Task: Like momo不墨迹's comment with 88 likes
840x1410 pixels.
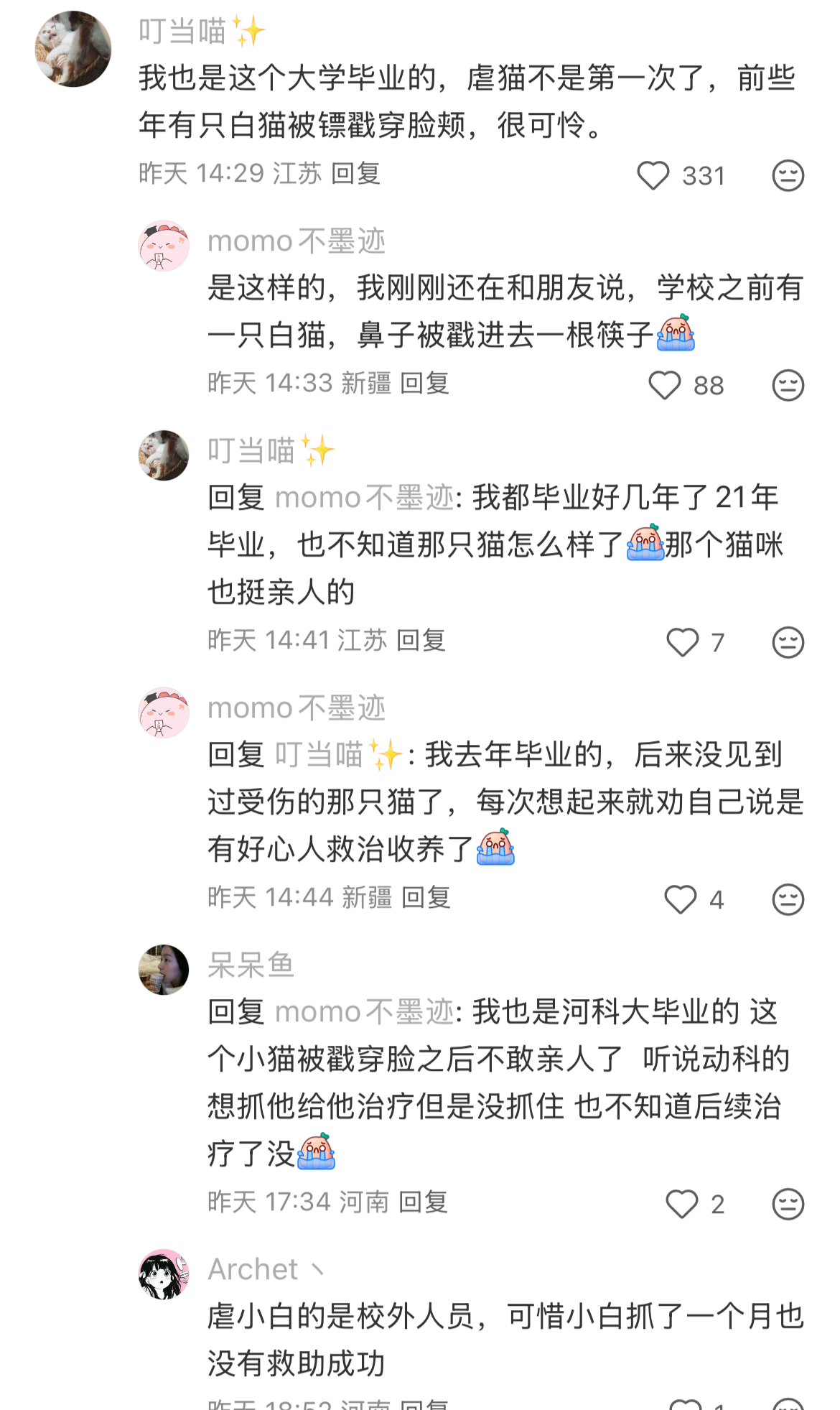Action: point(664,386)
